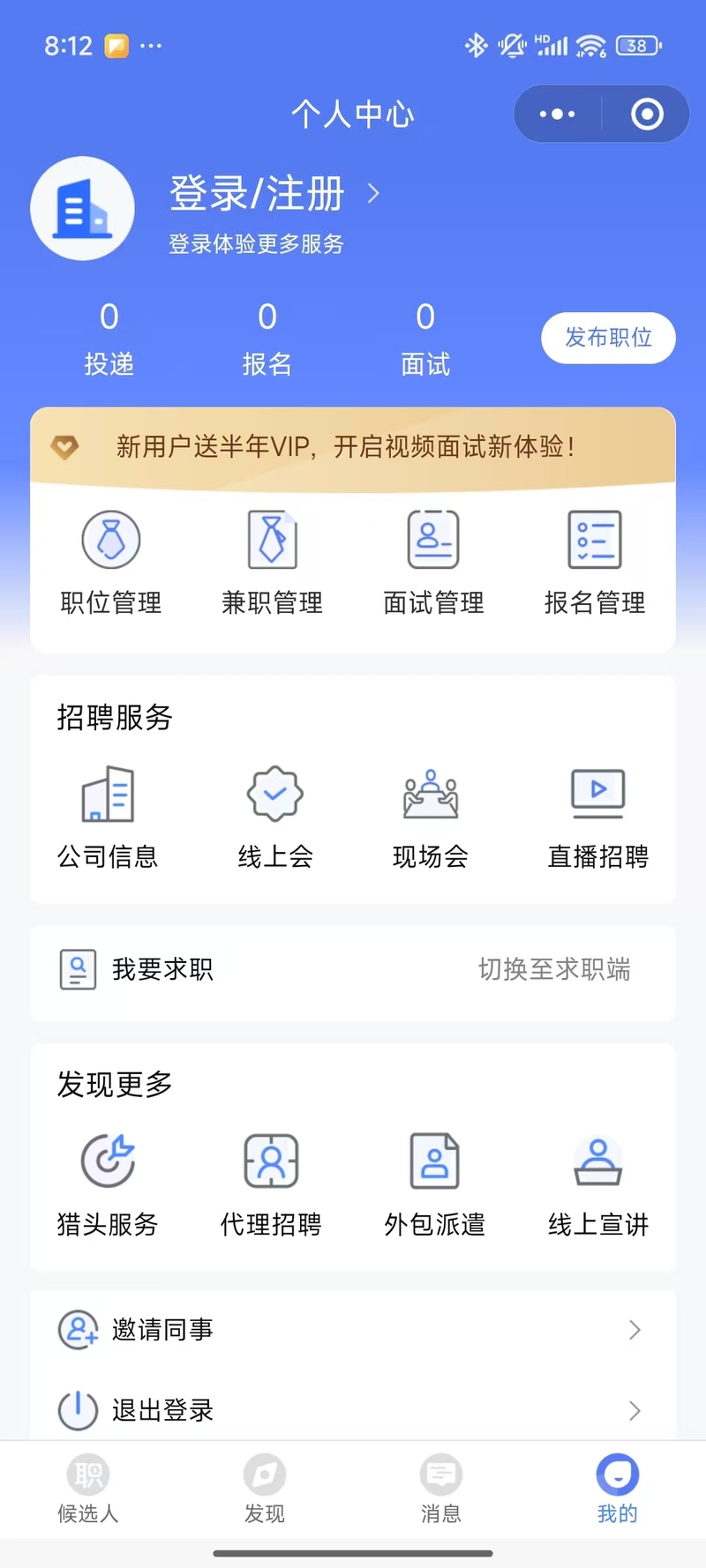Switch to the 候选人 tab

pyautogui.click(x=88, y=1489)
